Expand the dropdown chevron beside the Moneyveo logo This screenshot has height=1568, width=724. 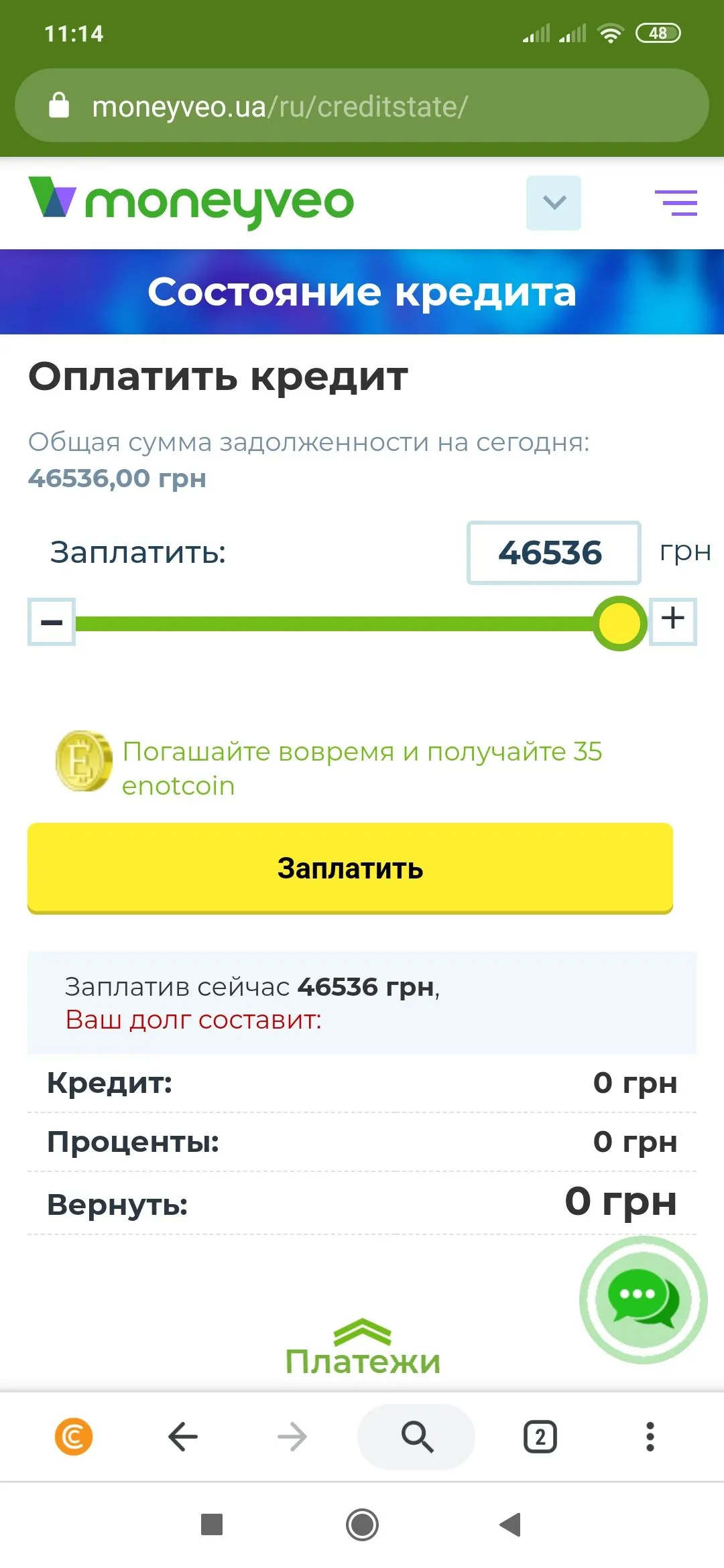(x=553, y=202)
